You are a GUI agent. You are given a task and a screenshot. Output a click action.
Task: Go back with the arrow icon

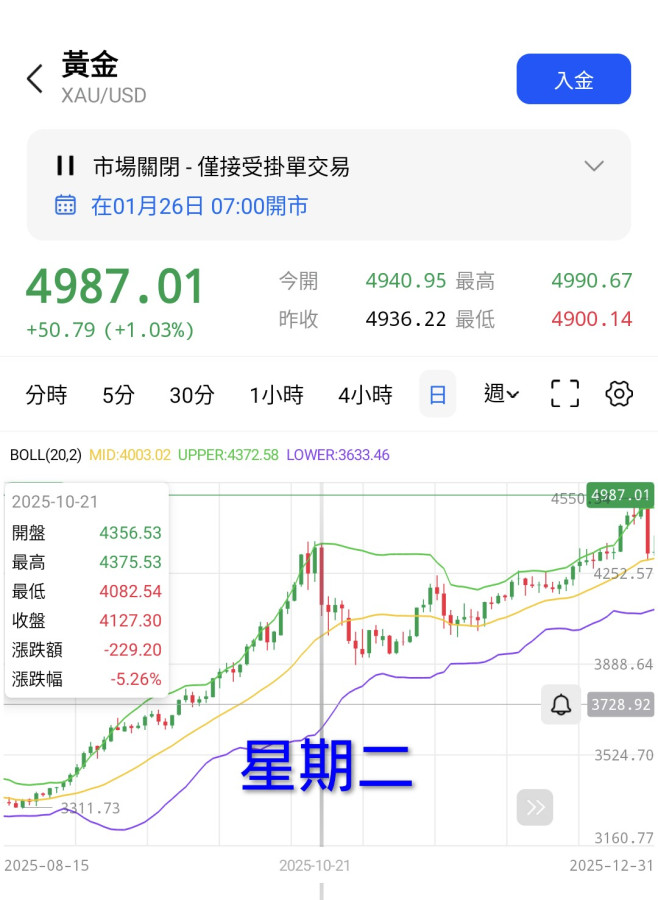pos(35,79)
